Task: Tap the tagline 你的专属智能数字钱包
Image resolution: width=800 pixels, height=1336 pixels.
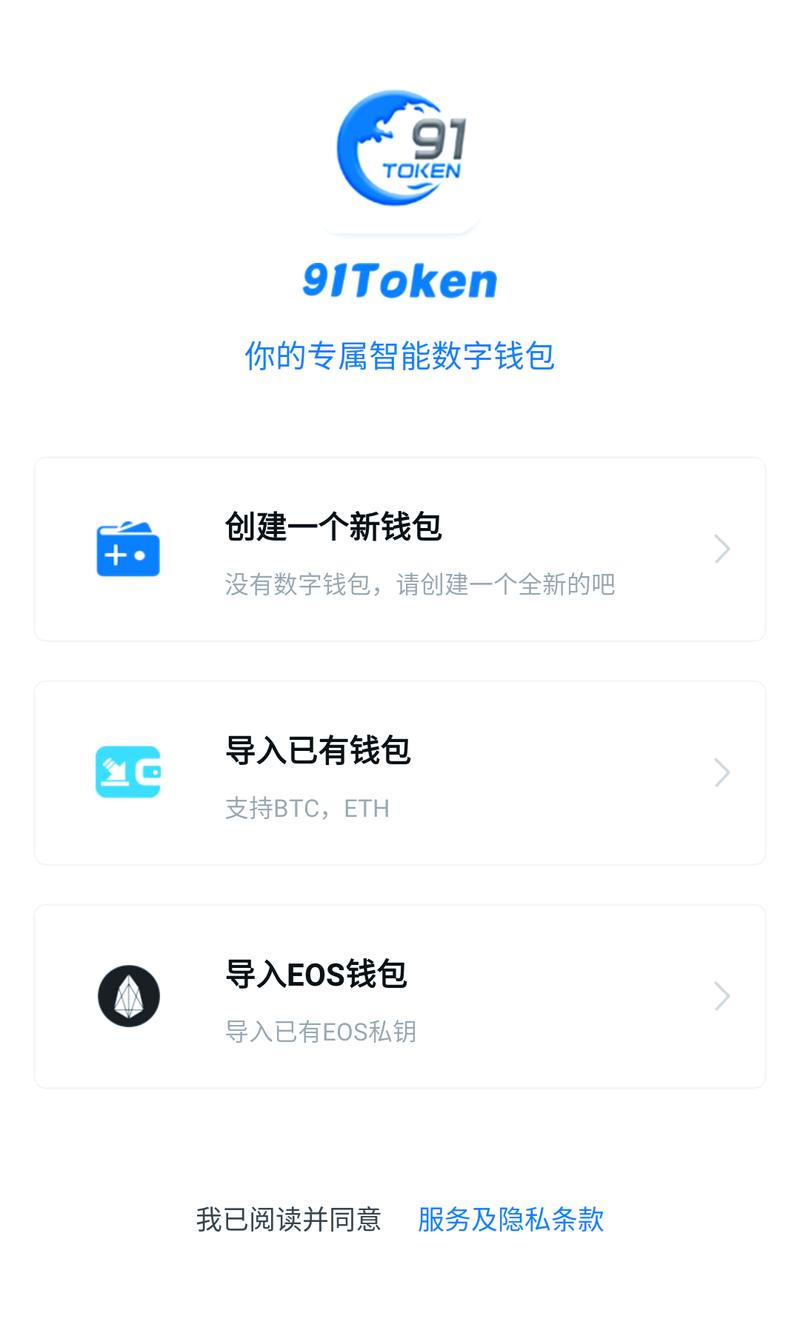Action: [400, 357]
